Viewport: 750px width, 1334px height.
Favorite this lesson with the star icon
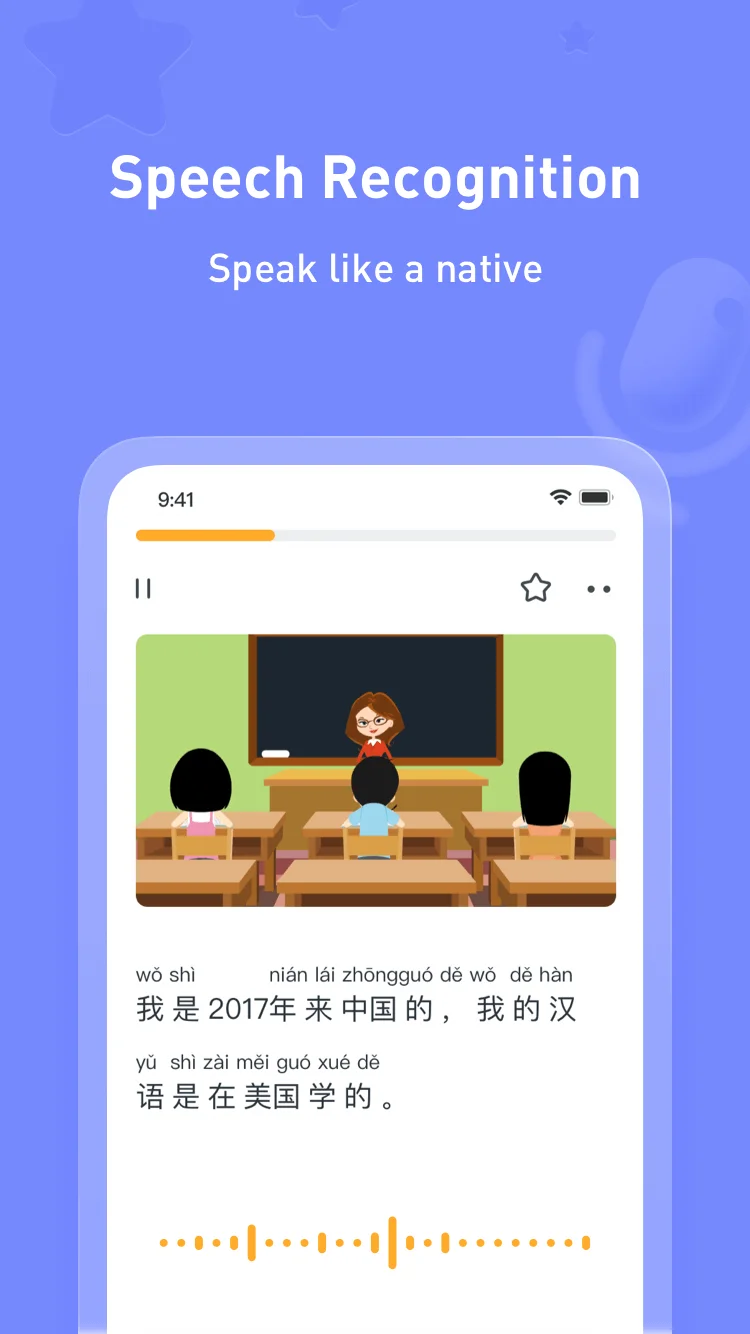(536, 589)
